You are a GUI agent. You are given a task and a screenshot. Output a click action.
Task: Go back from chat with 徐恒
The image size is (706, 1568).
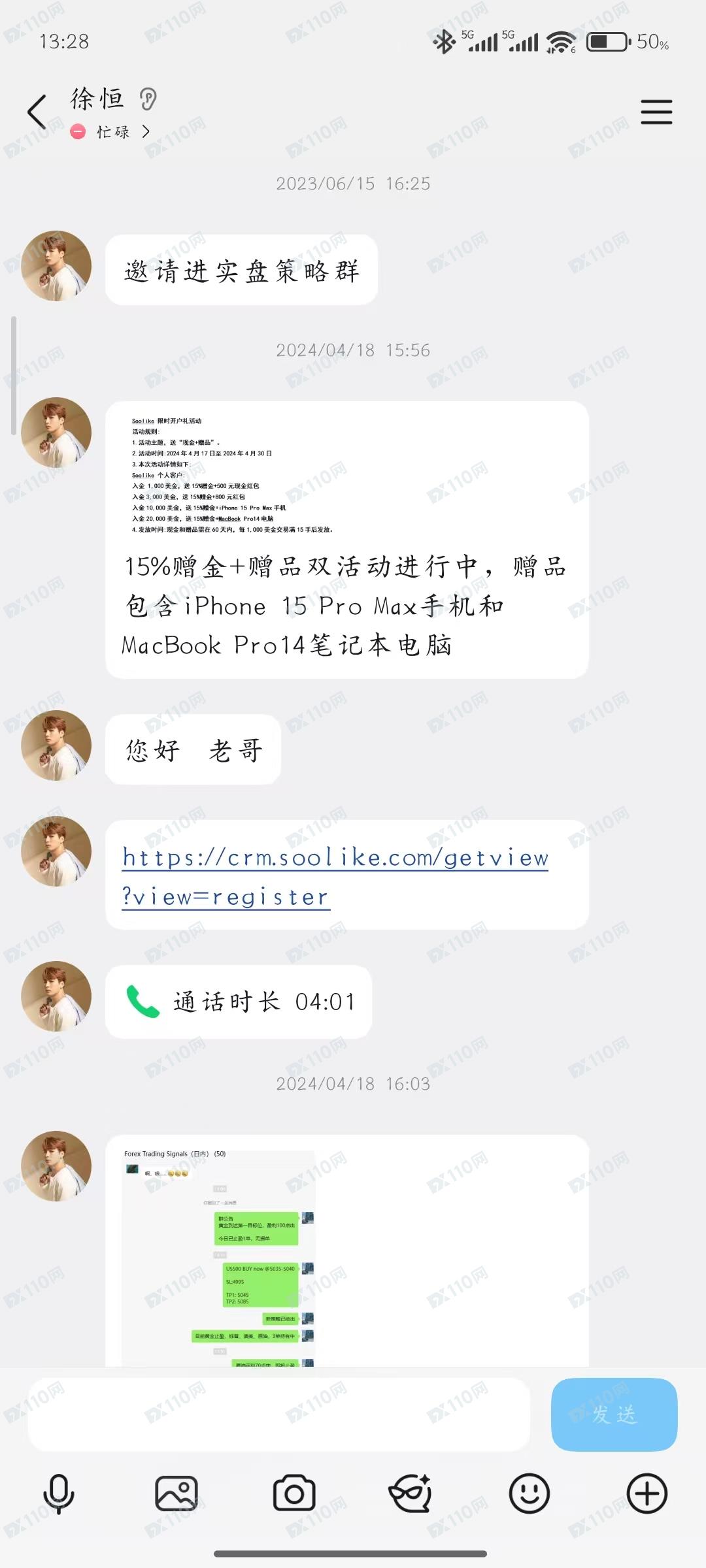37,112
